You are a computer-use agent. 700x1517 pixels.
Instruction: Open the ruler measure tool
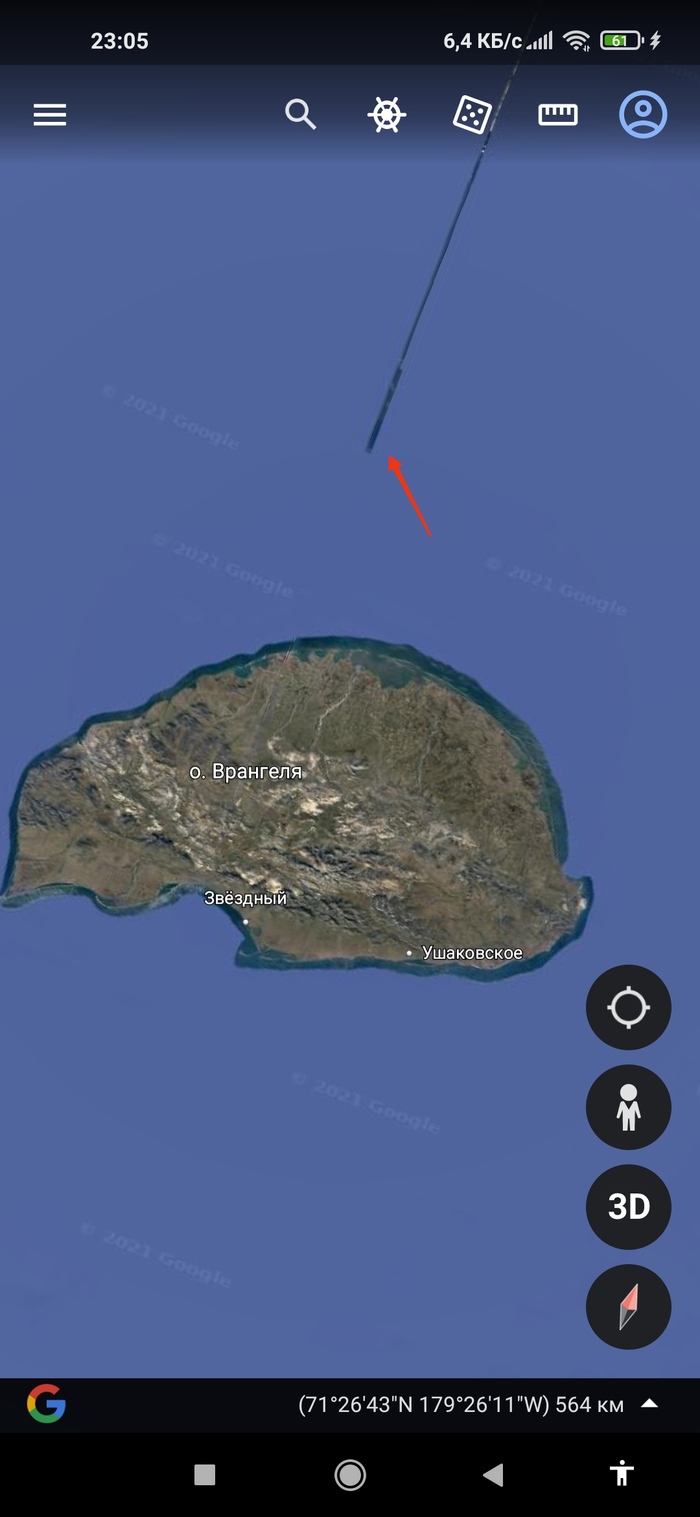tap(558, 115)
